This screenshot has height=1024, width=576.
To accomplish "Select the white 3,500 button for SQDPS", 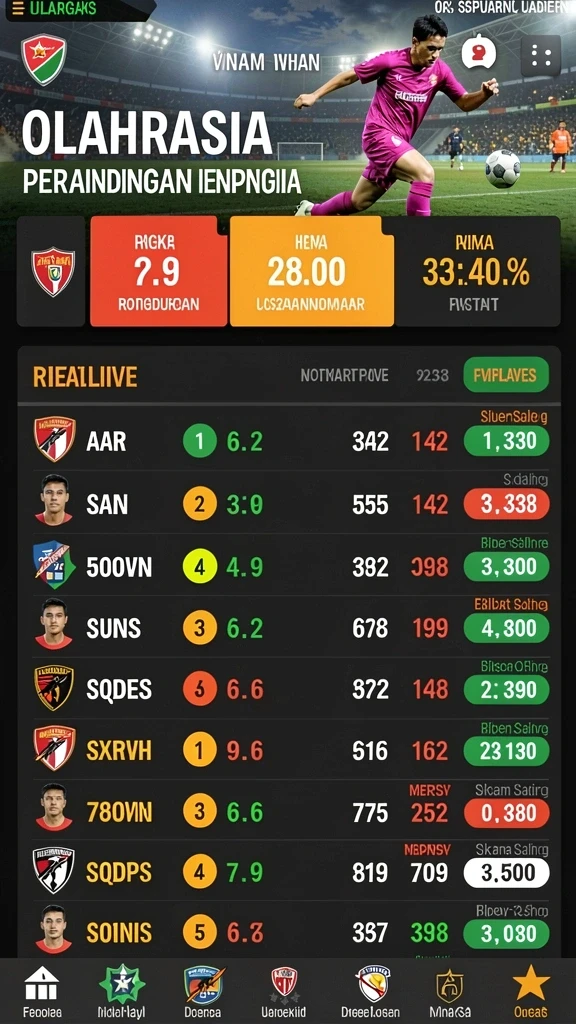I will point(506,872).
